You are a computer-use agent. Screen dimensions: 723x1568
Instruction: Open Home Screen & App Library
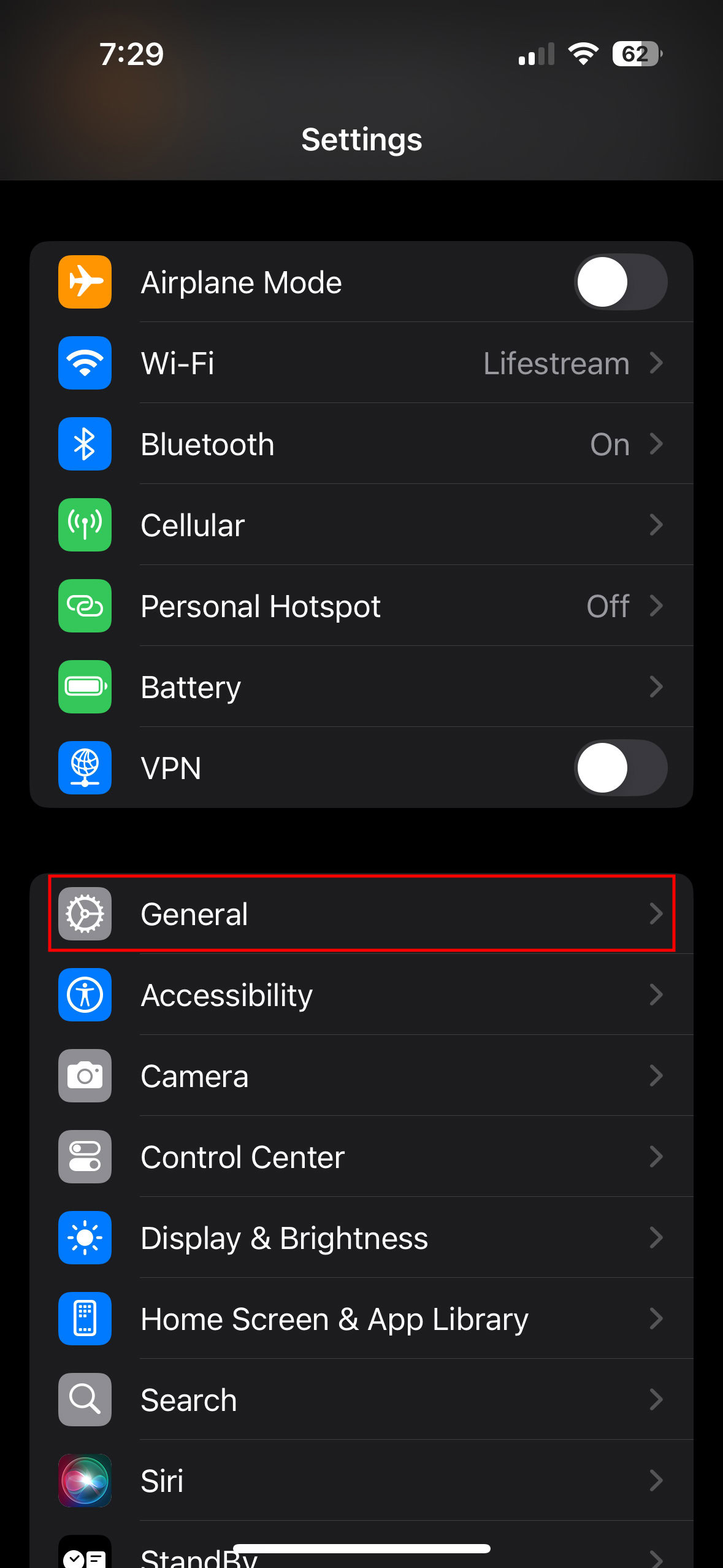point(361,1319)
